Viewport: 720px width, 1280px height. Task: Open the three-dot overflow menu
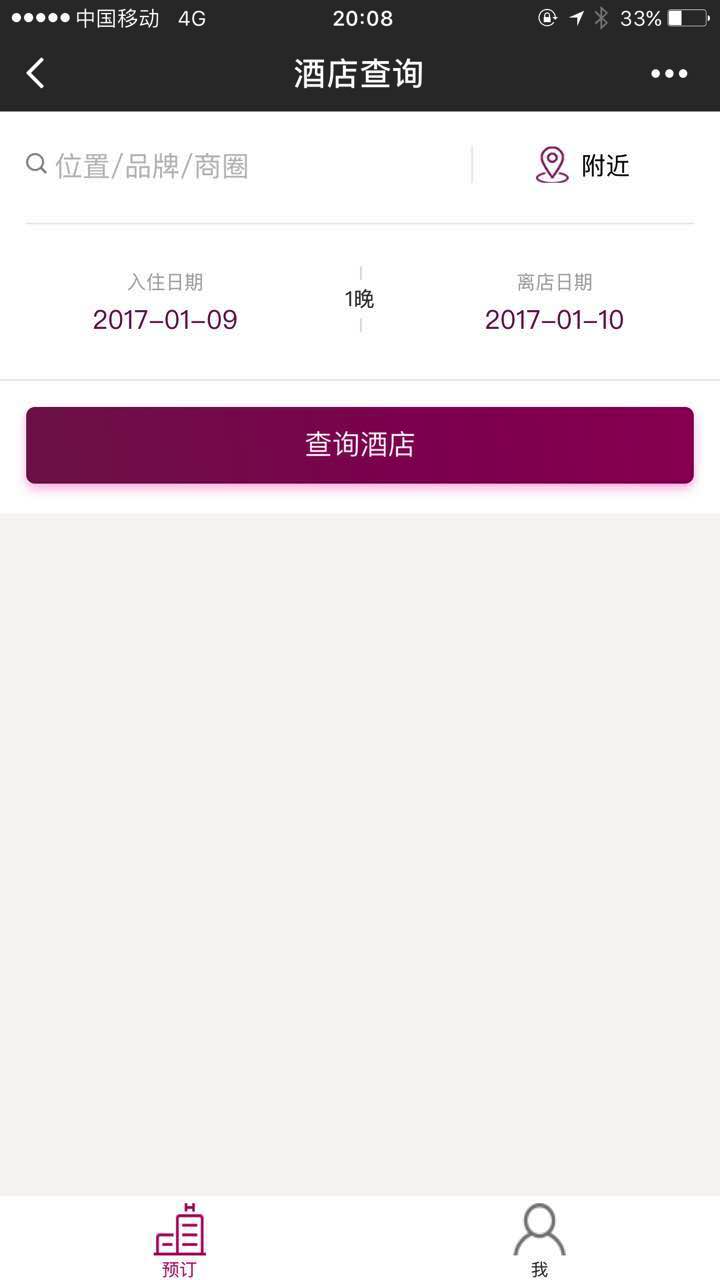669,73
